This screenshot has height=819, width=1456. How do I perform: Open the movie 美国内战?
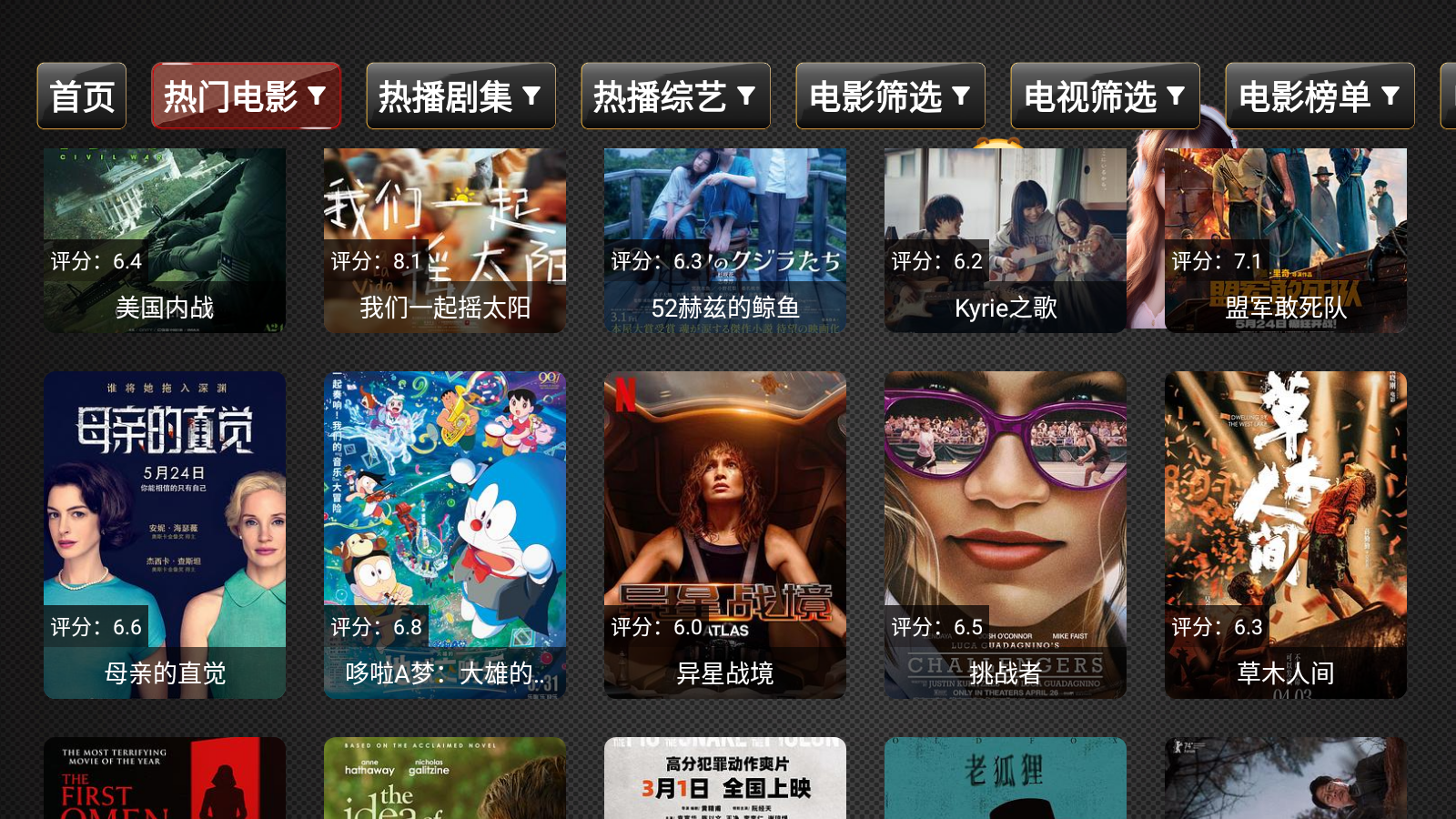(165, 241)
